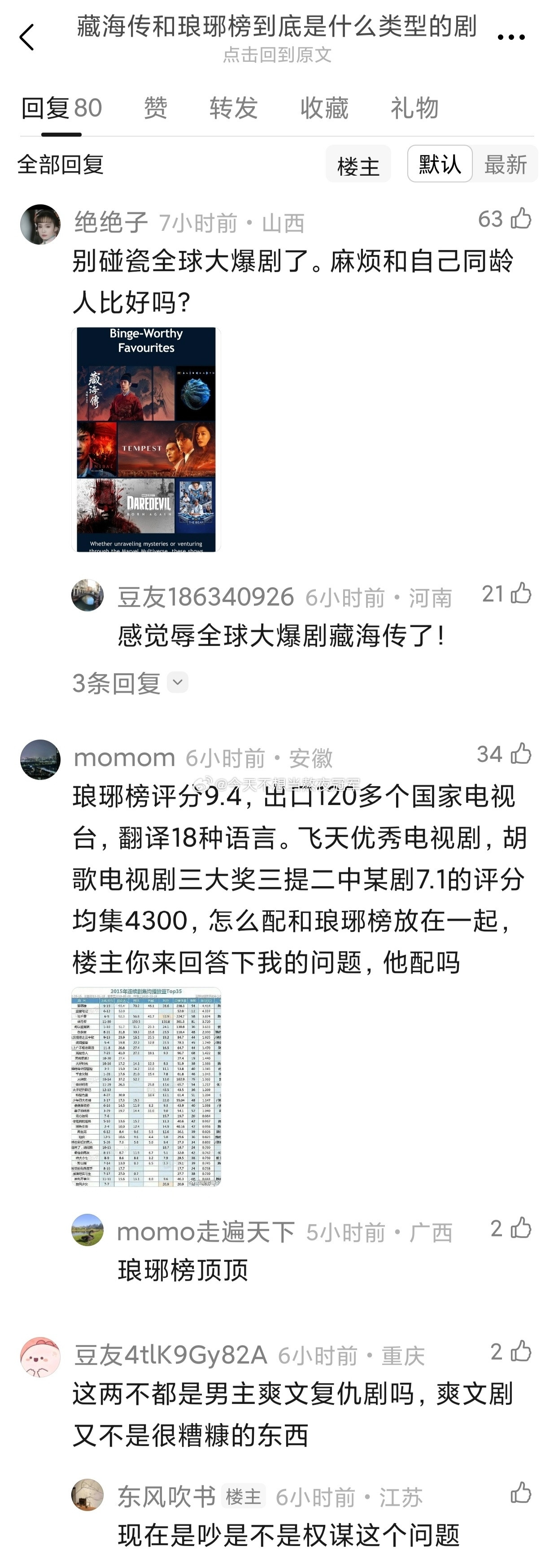Tap the back arrow at top left
The image size is (554, 1568).
tap(26, 36)
